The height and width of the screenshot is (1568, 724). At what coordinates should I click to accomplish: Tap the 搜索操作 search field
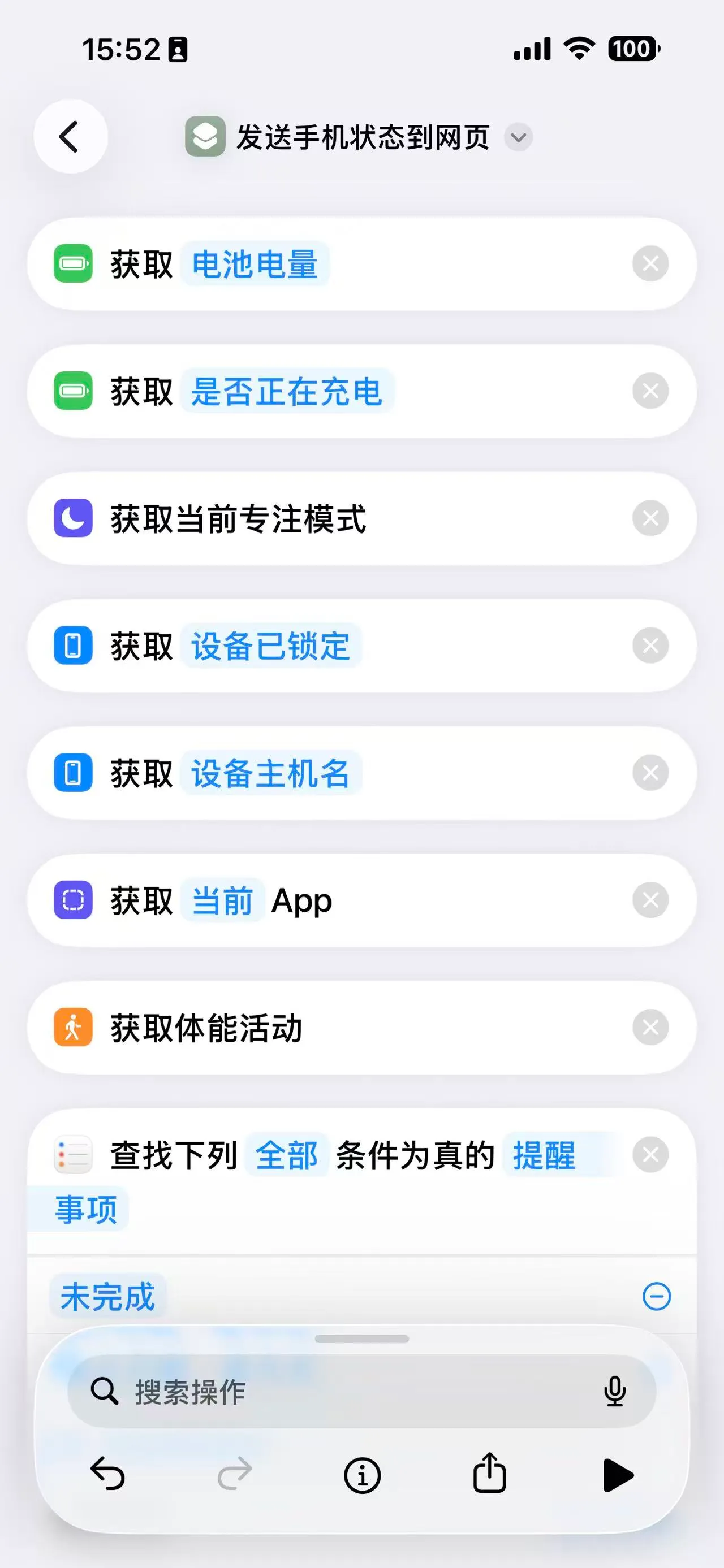click(x=353, y=1392)
